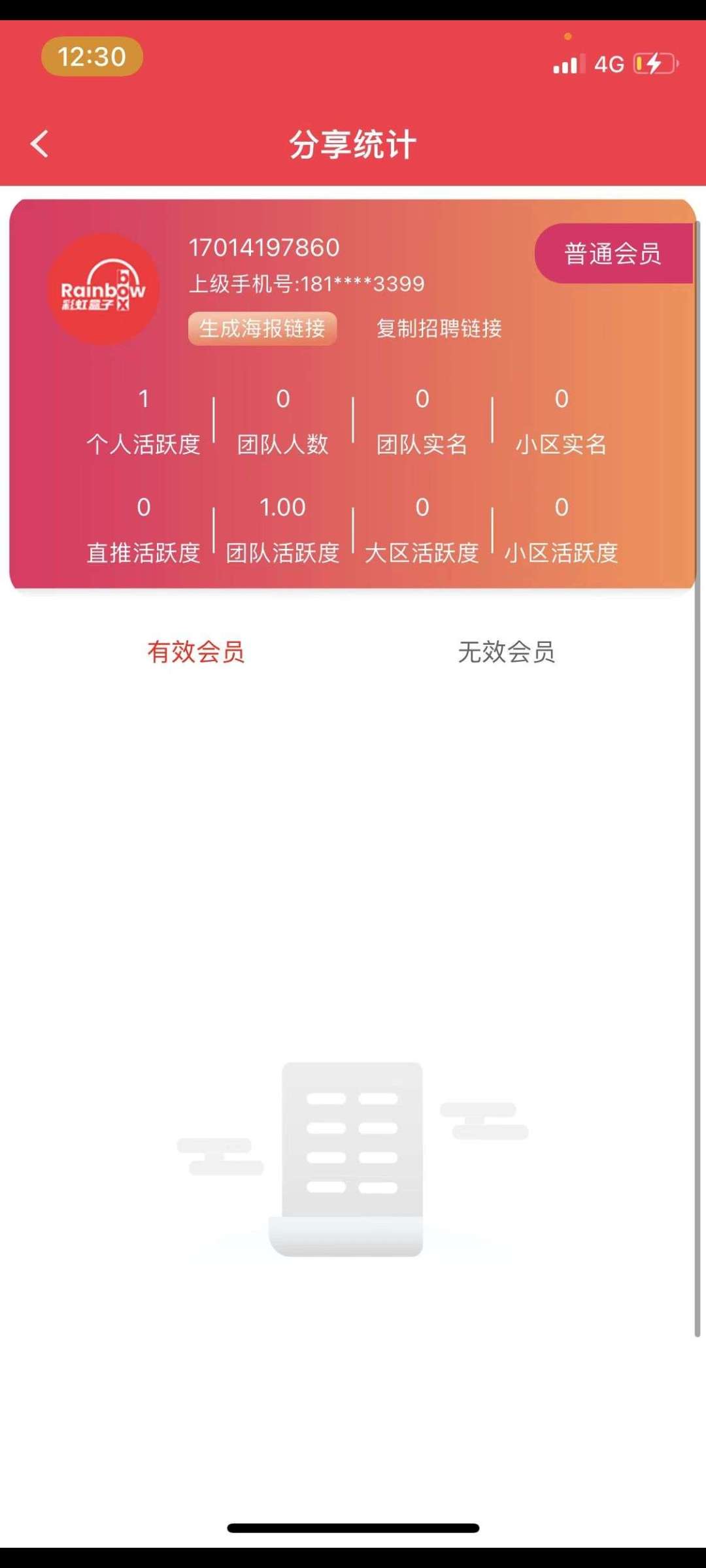Switch to the 无效会员 tab
This screenshot has width=706, height=1568.
[x=507, y=652]
